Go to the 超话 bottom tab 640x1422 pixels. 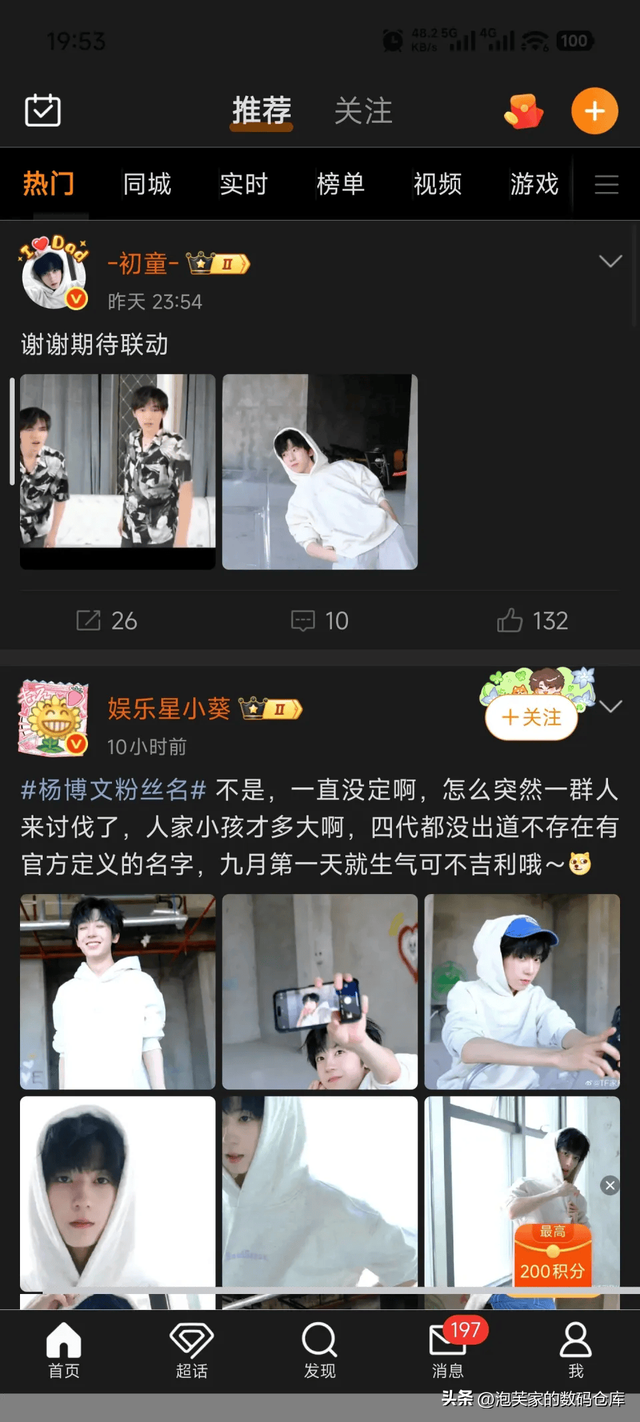(x=191, y=1349)
